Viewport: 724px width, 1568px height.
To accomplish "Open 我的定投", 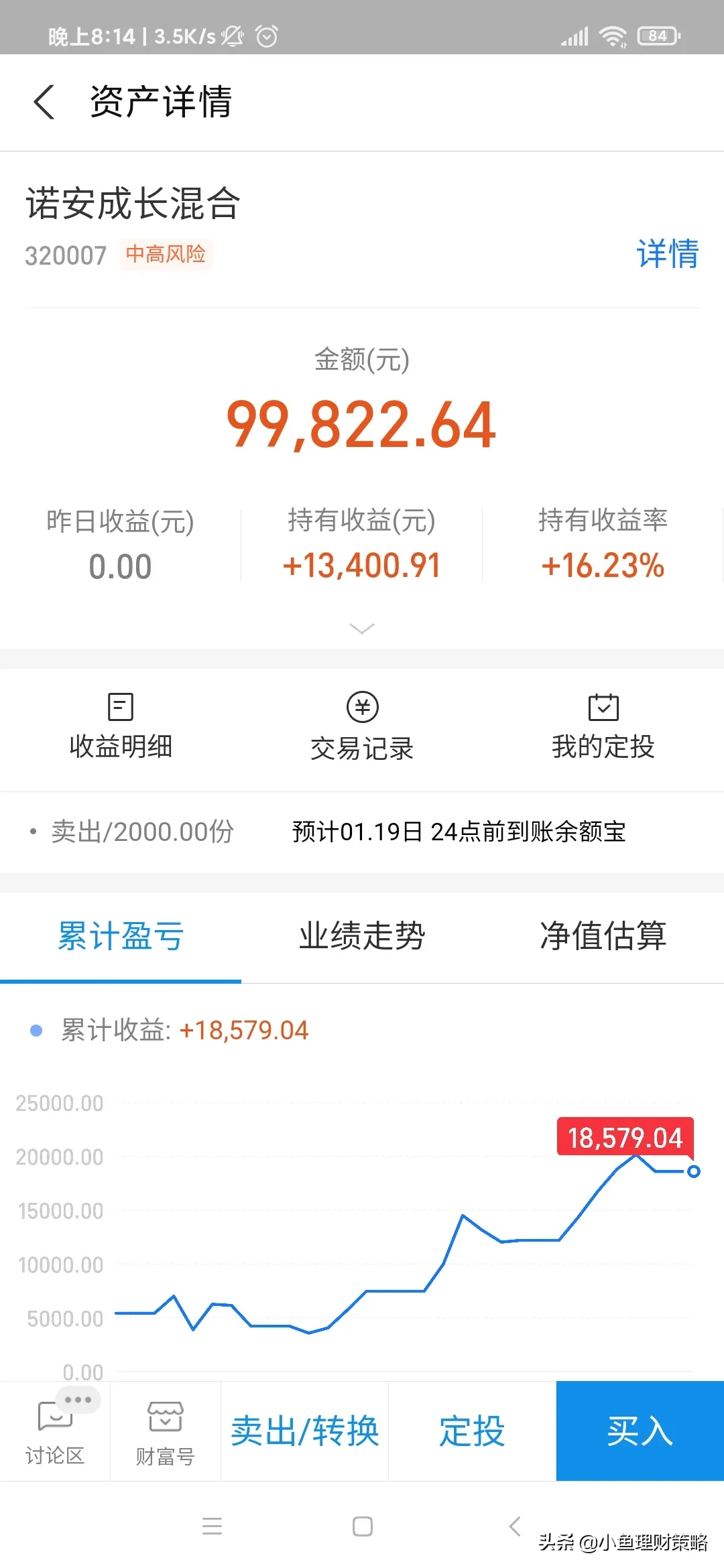I will (603, 727).
